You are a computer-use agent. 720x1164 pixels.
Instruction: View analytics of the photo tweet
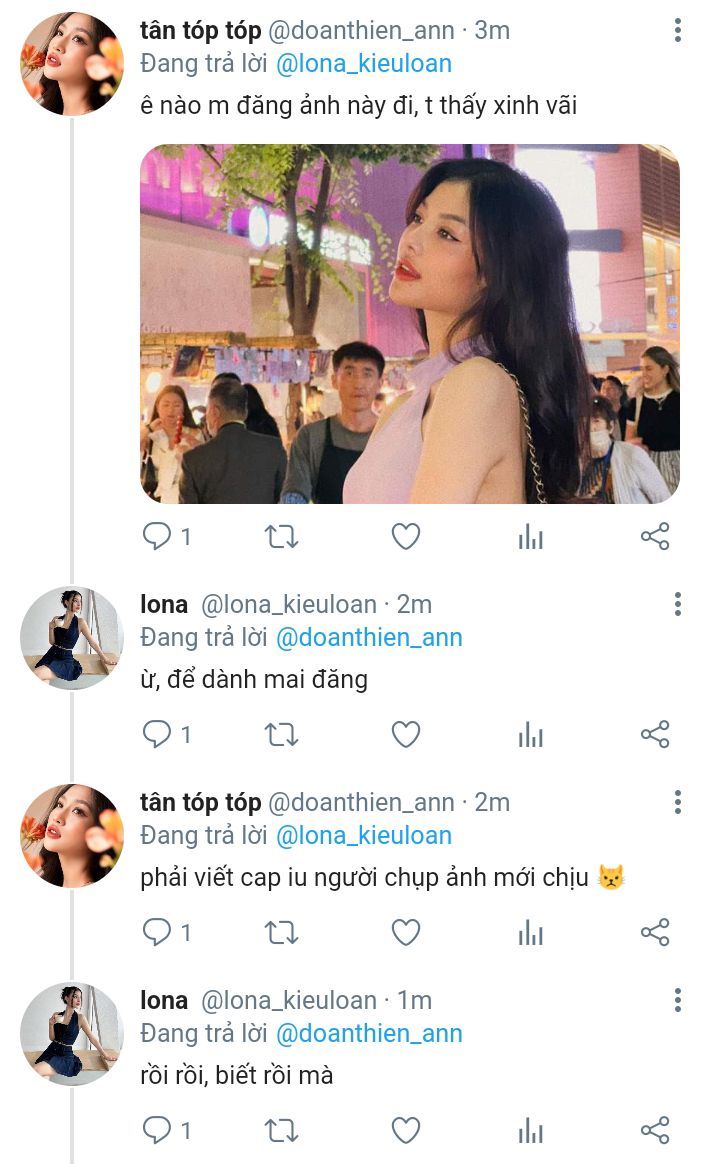pos(531,536)
